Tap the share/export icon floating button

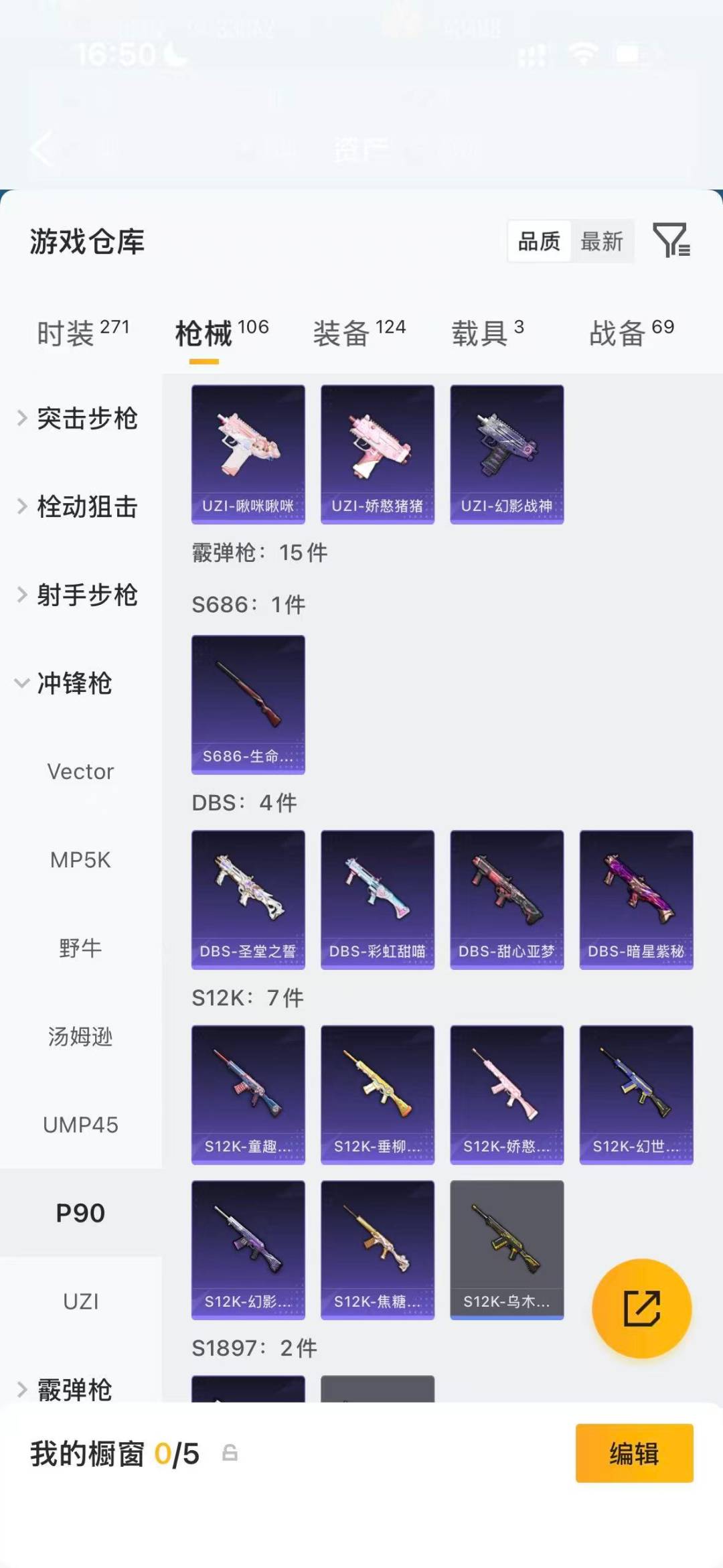[641, 1309]
